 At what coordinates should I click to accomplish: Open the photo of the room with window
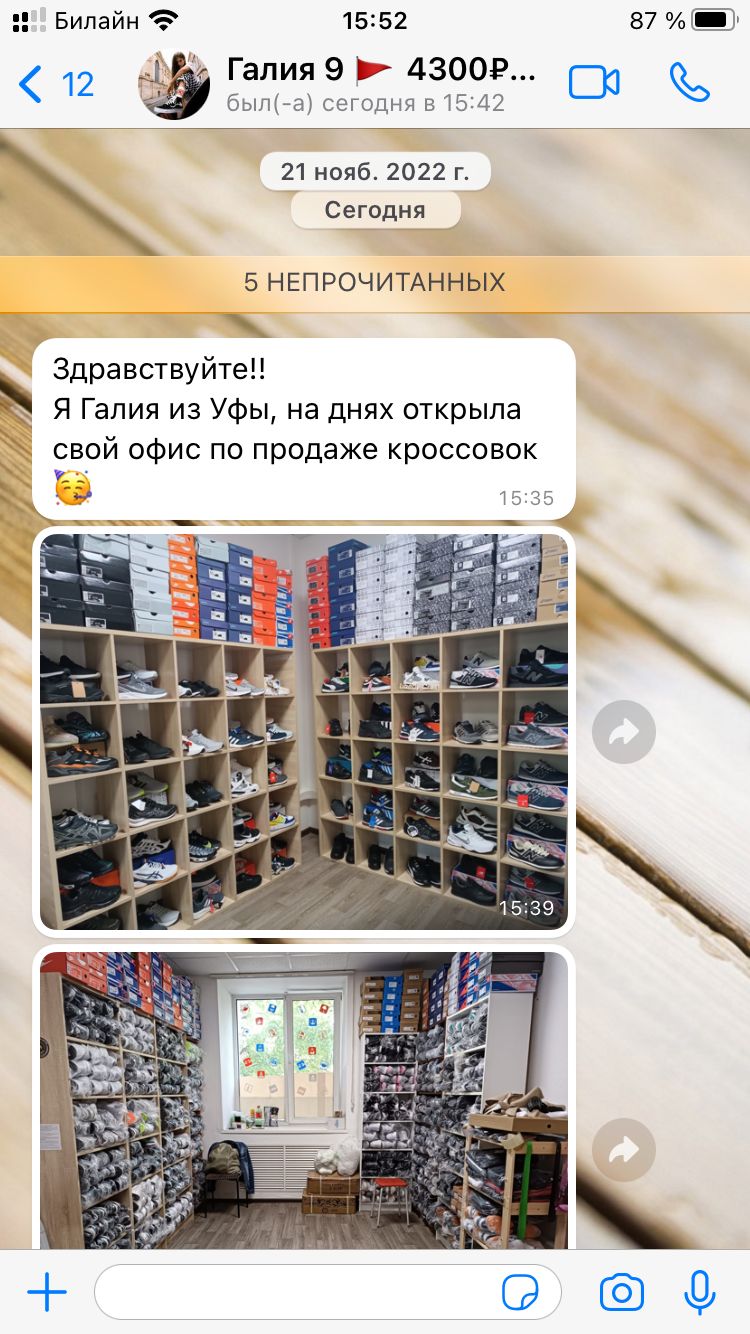tap(304, 1099)
